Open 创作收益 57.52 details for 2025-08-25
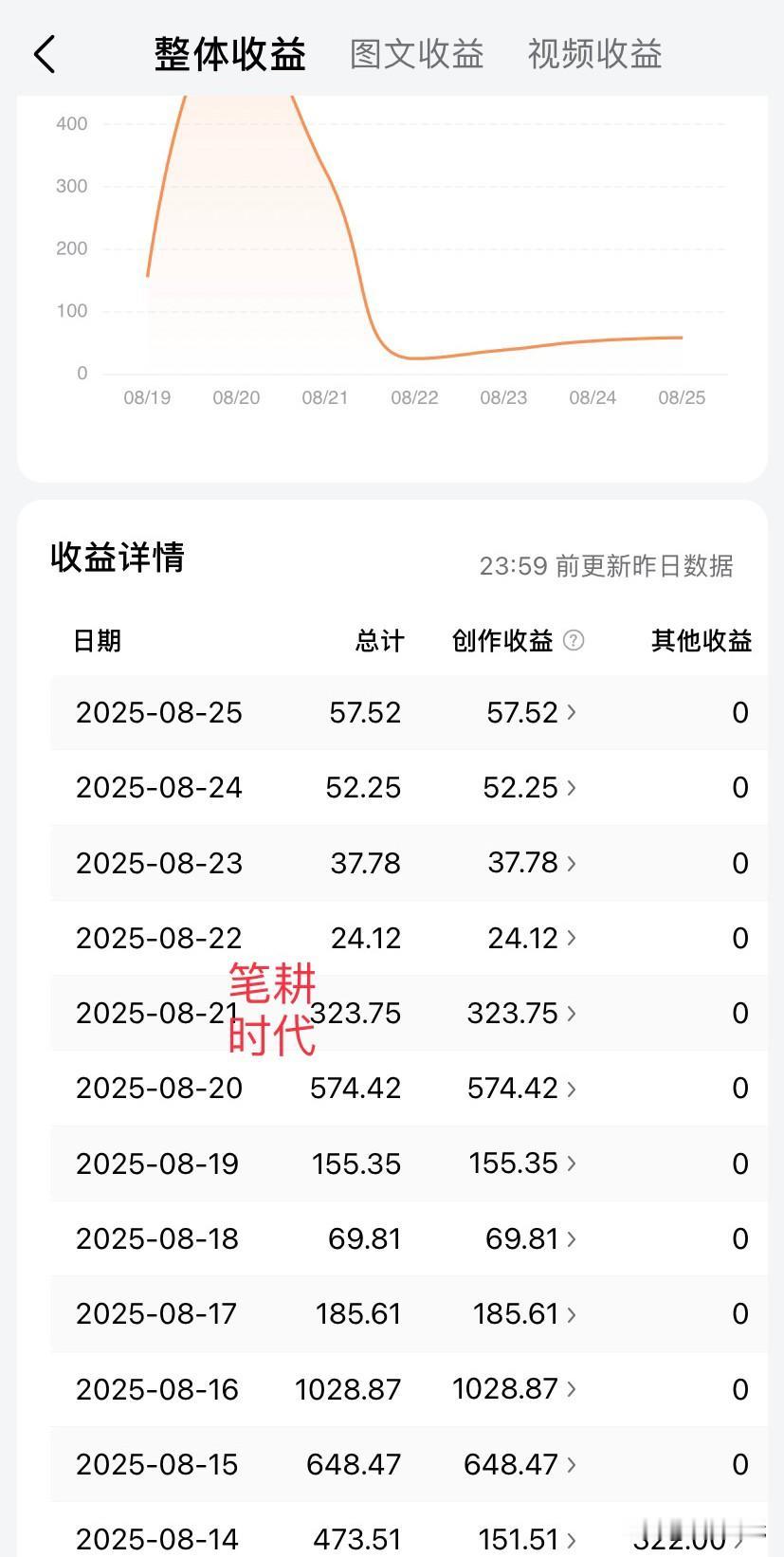Viewport: 784px width, 1557px height. [x=531, y=712]
